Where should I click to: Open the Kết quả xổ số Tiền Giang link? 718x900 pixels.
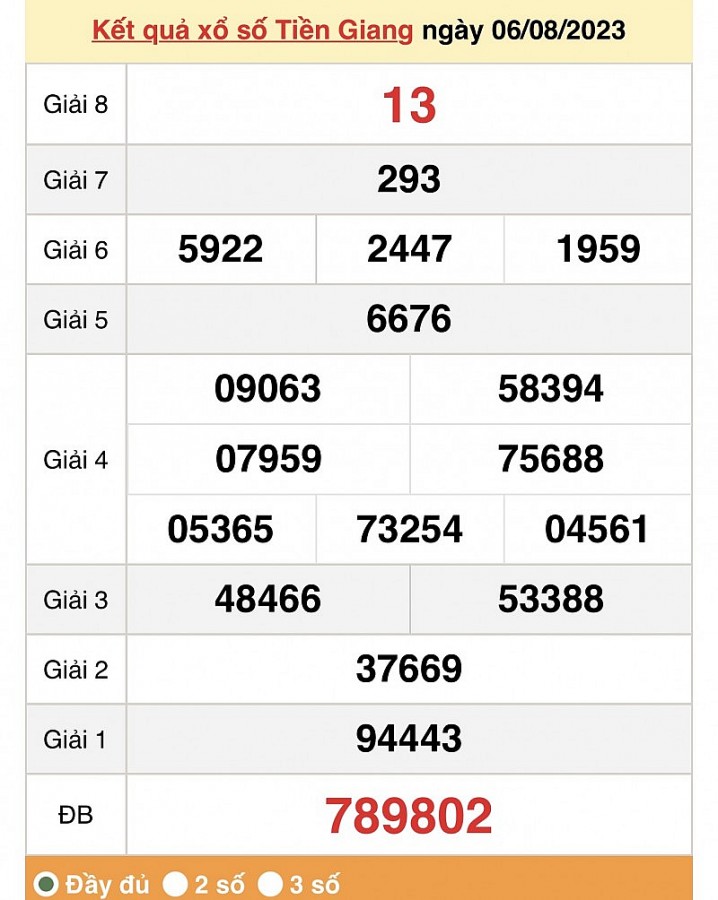click(252, 30)
